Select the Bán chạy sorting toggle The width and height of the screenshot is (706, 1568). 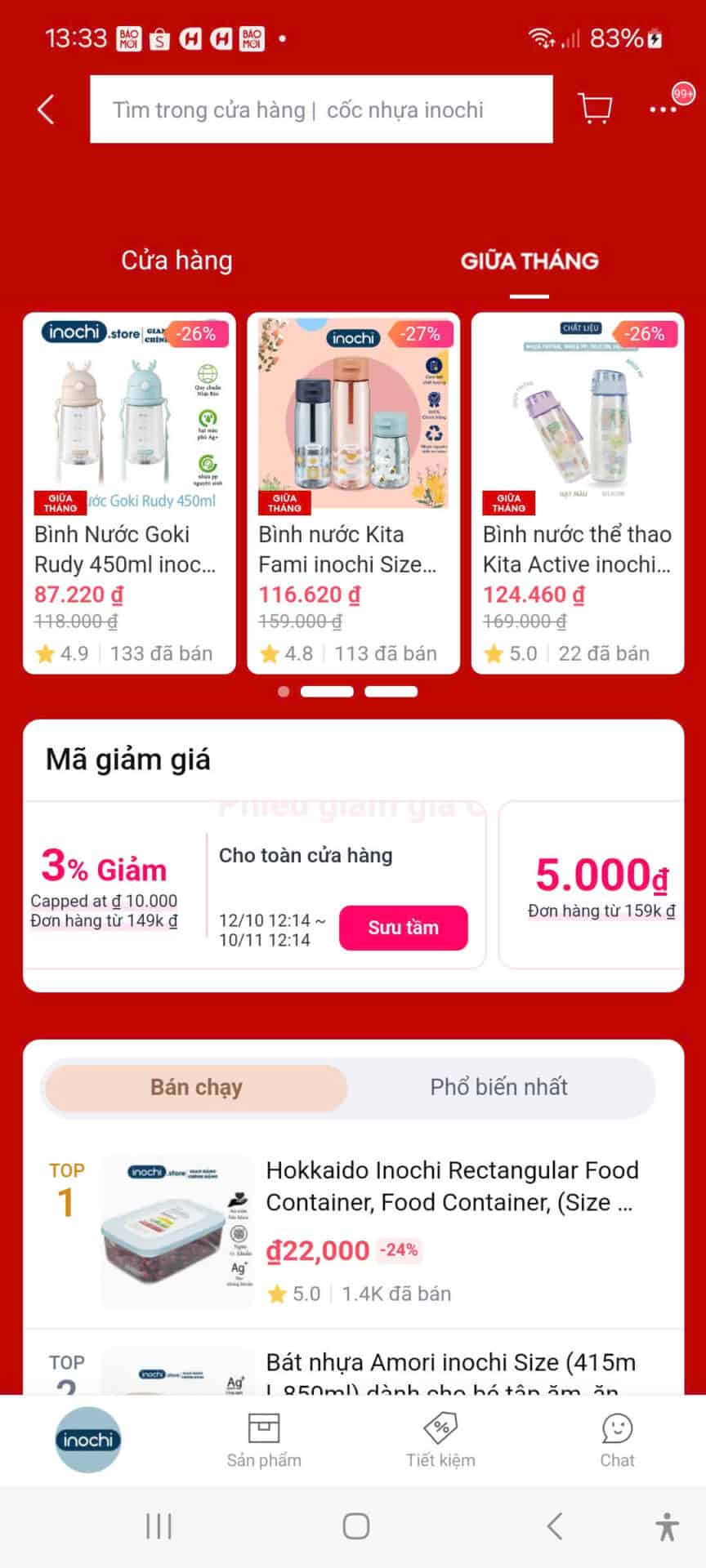pos(195,1087)
